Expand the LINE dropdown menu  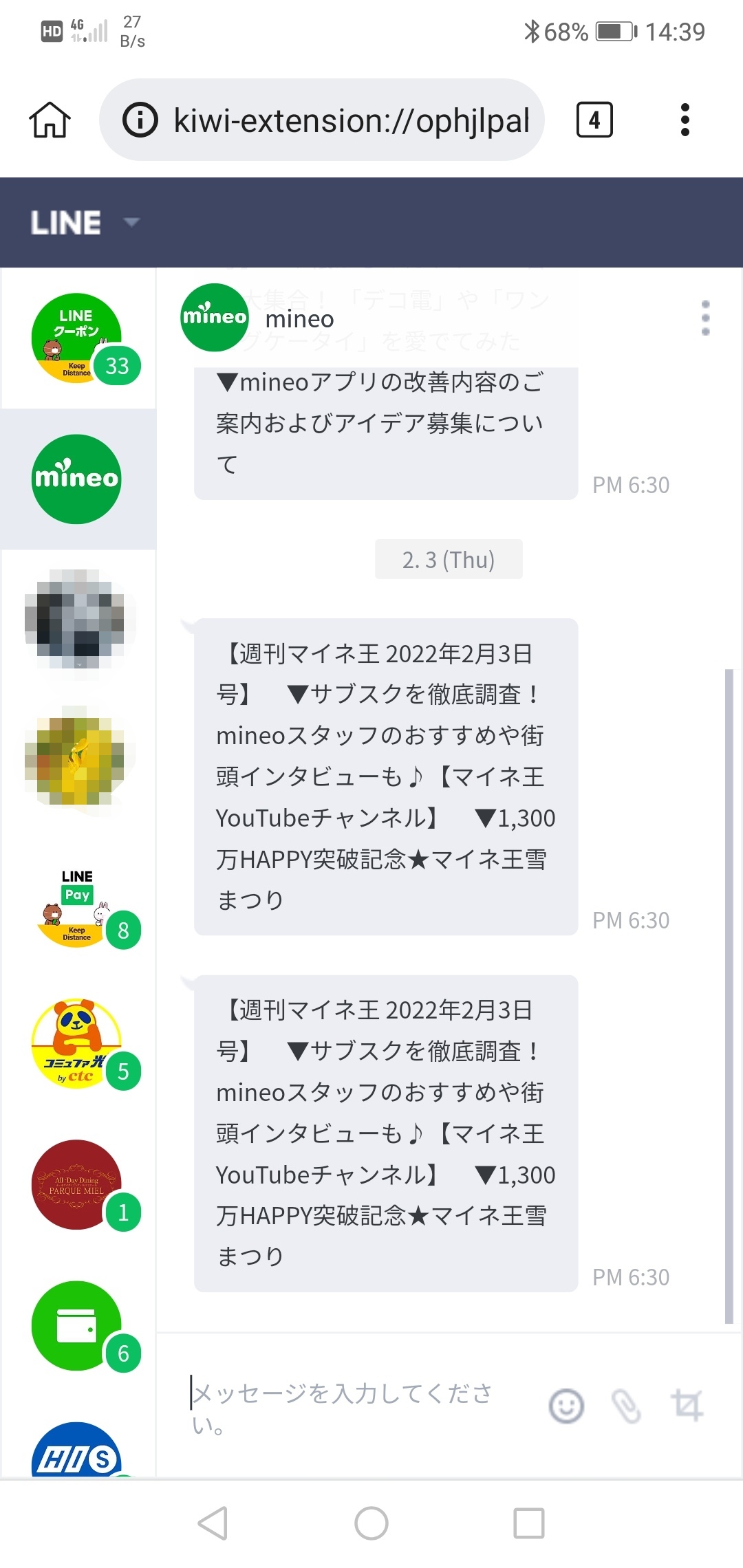tap(131, 222)
